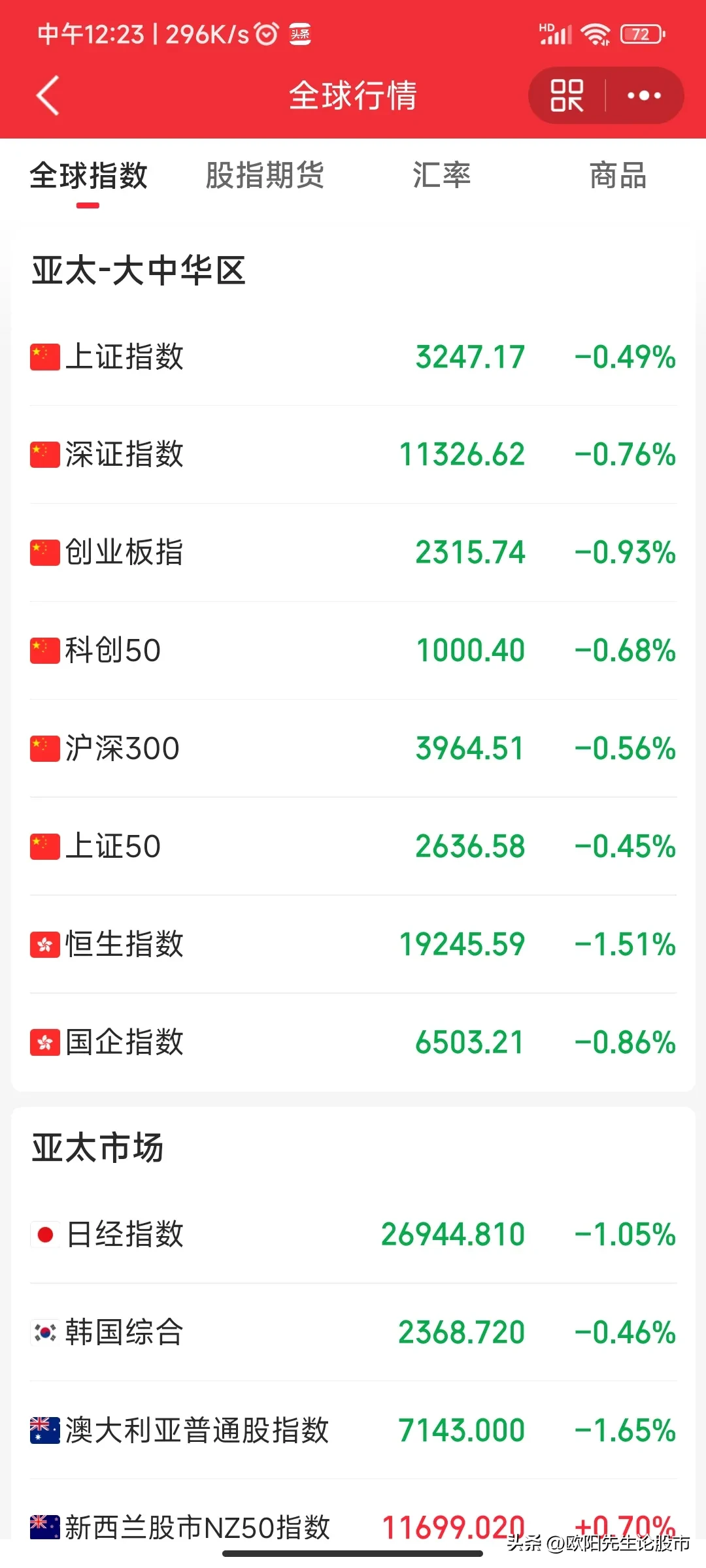Switch to the 股指期货 tab
706x1568 pixels.
point(265,176)
